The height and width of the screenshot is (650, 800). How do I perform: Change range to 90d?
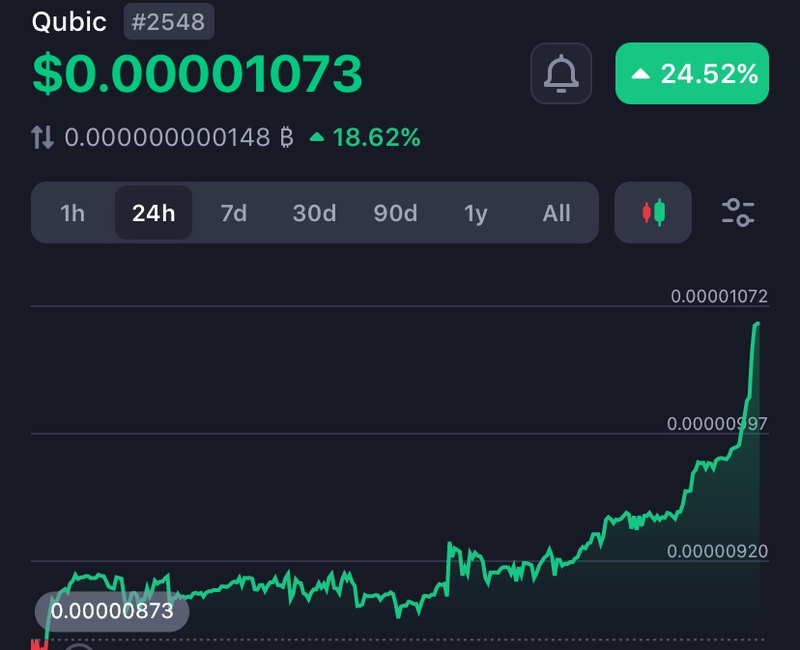(x=395, y=213)
